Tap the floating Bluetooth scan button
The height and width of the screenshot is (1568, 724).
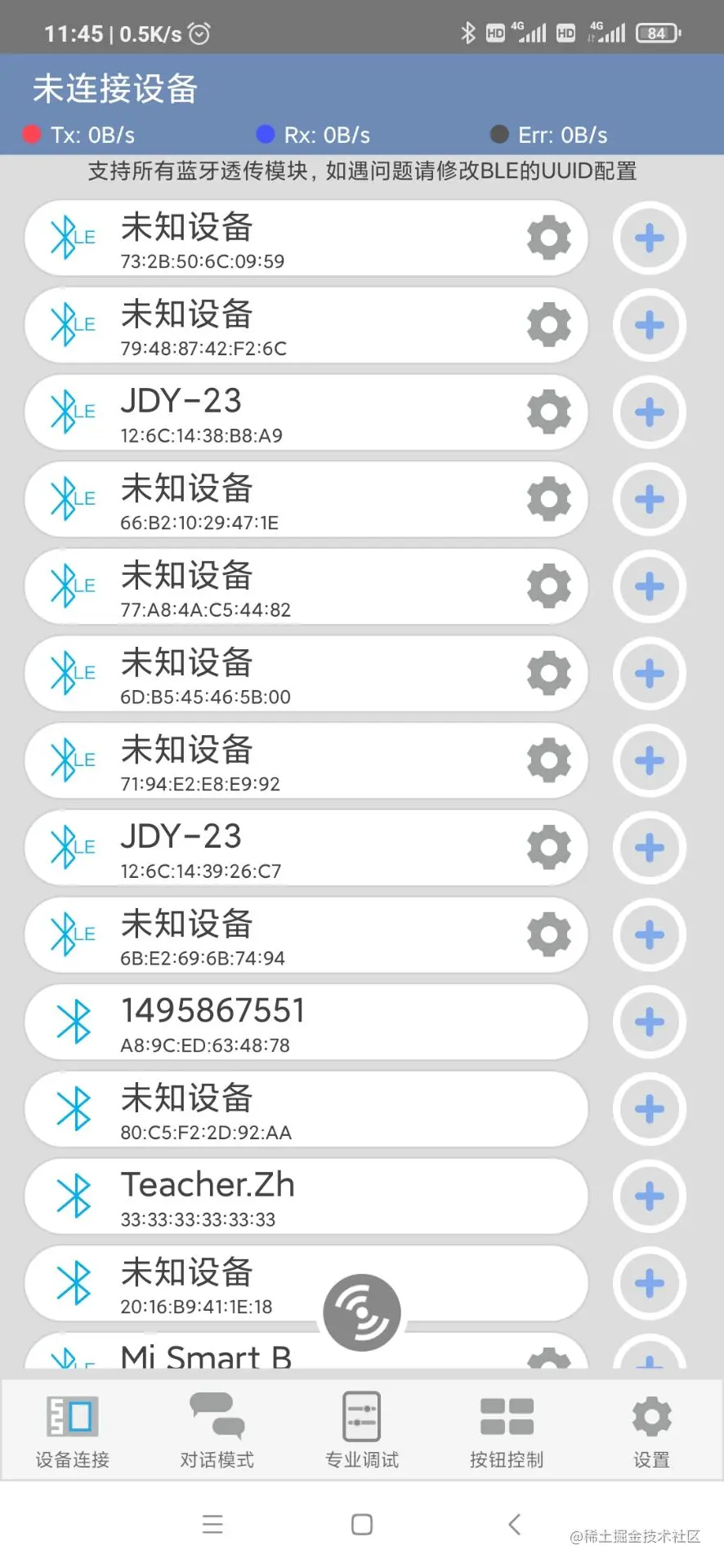(x=362, y=1312)
